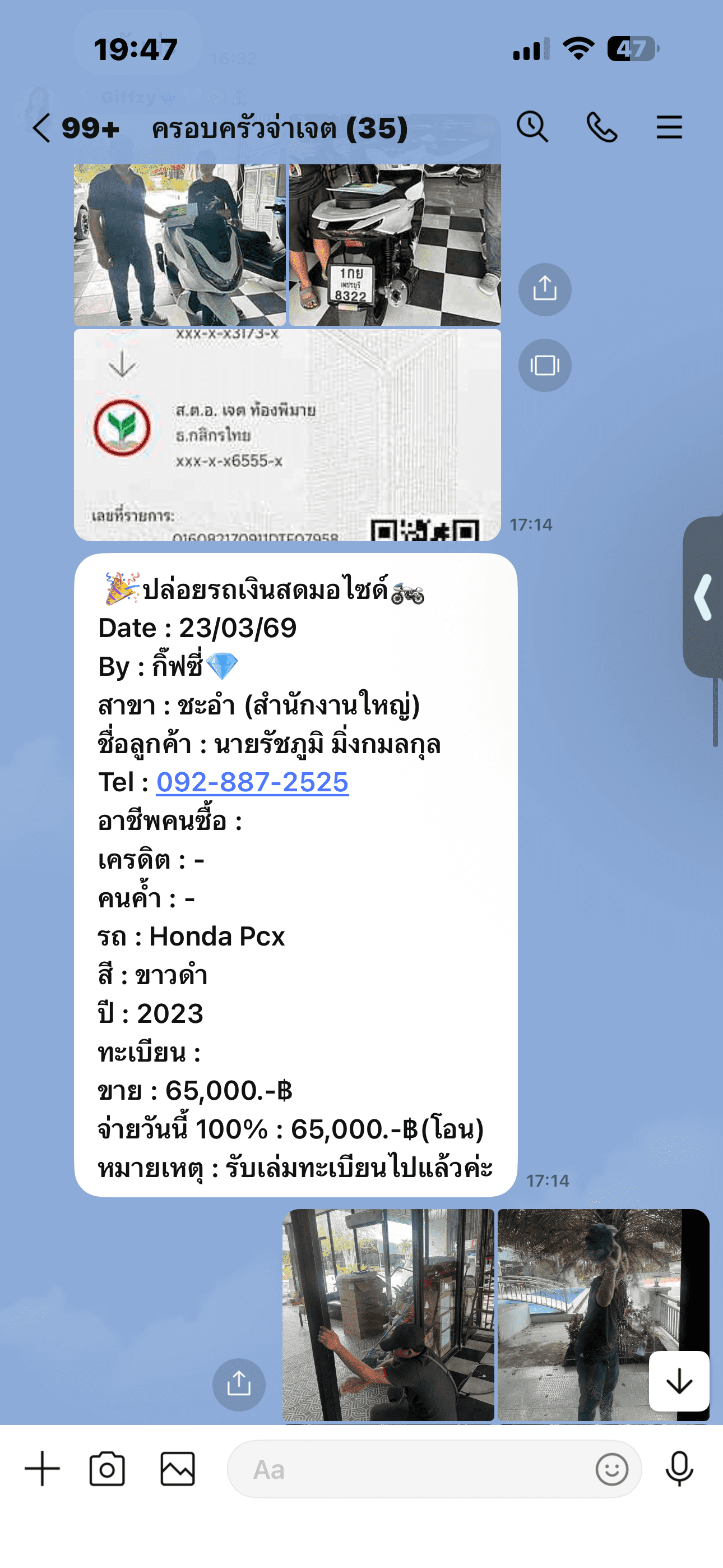This screenshot has height=1568, width=723.
Task: View the Kasikorn bank transfer slip image
Action: [288, 435]
